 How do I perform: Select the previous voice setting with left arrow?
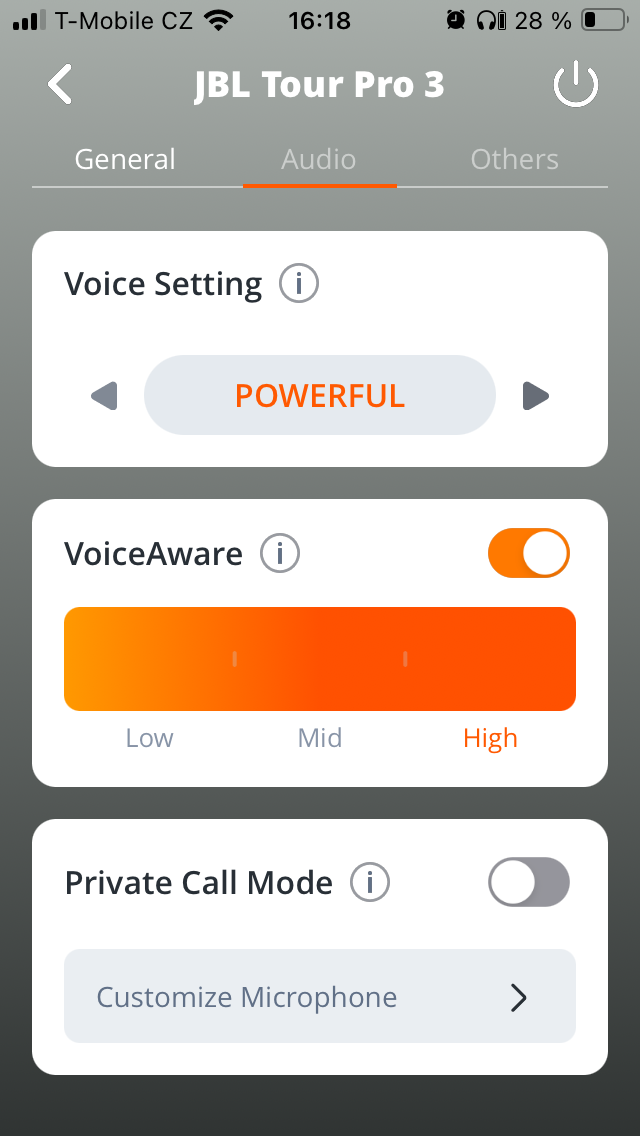pos(104,396)
